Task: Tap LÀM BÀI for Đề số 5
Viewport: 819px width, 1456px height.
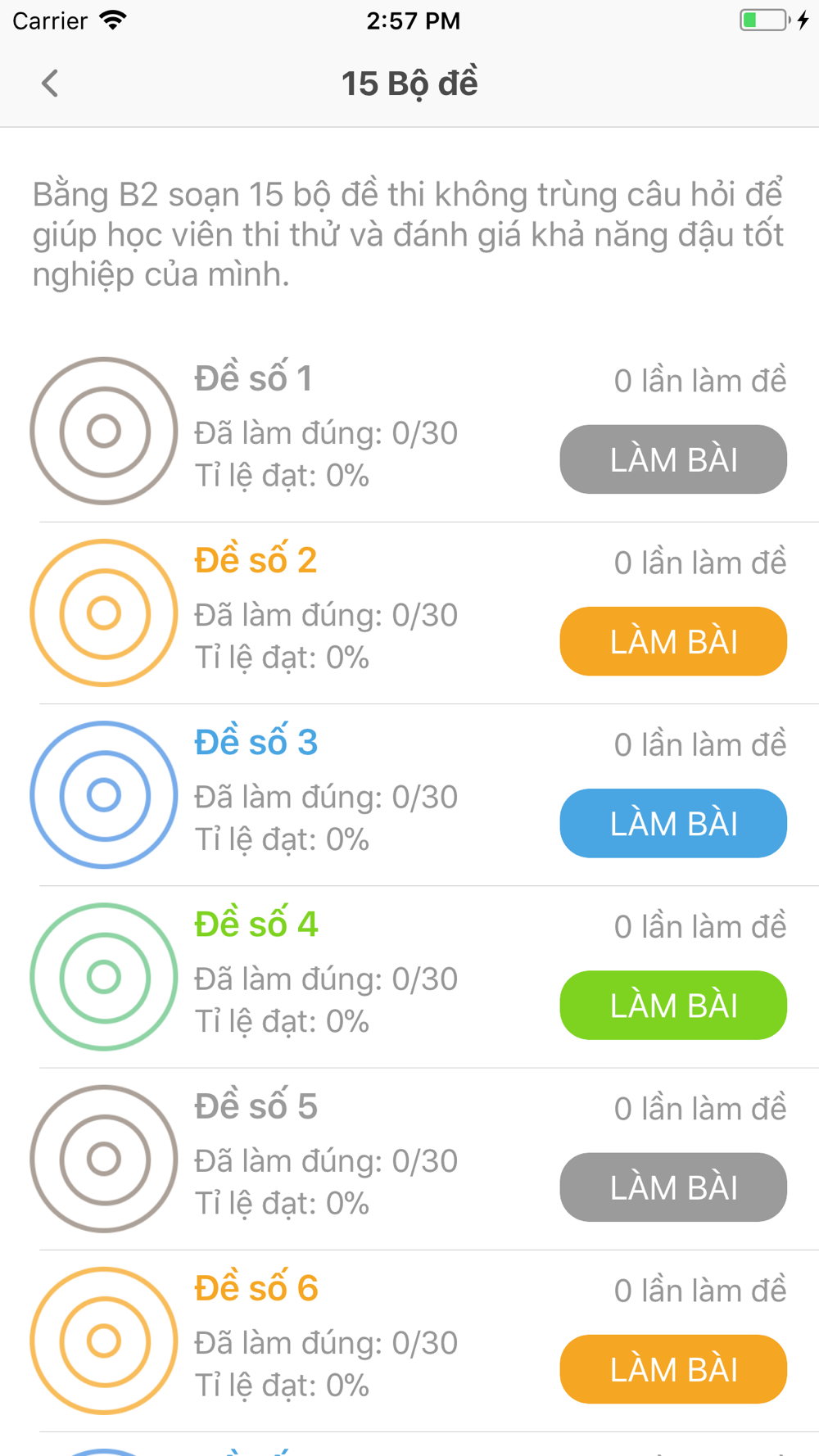Action: pyautogui.click(x=673, y=1187)
